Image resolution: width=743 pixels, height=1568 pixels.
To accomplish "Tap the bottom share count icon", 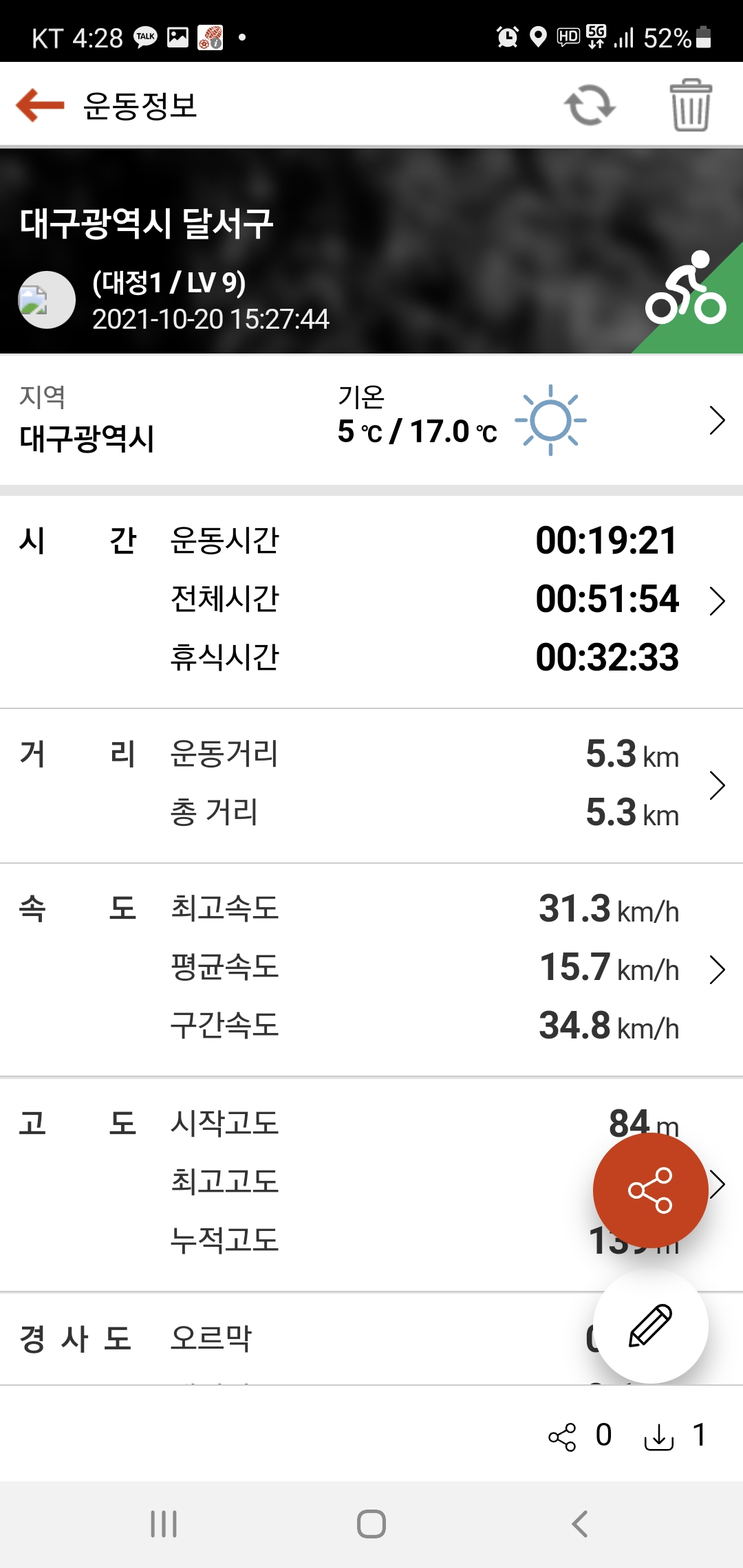I will (x=563, y=1437).
